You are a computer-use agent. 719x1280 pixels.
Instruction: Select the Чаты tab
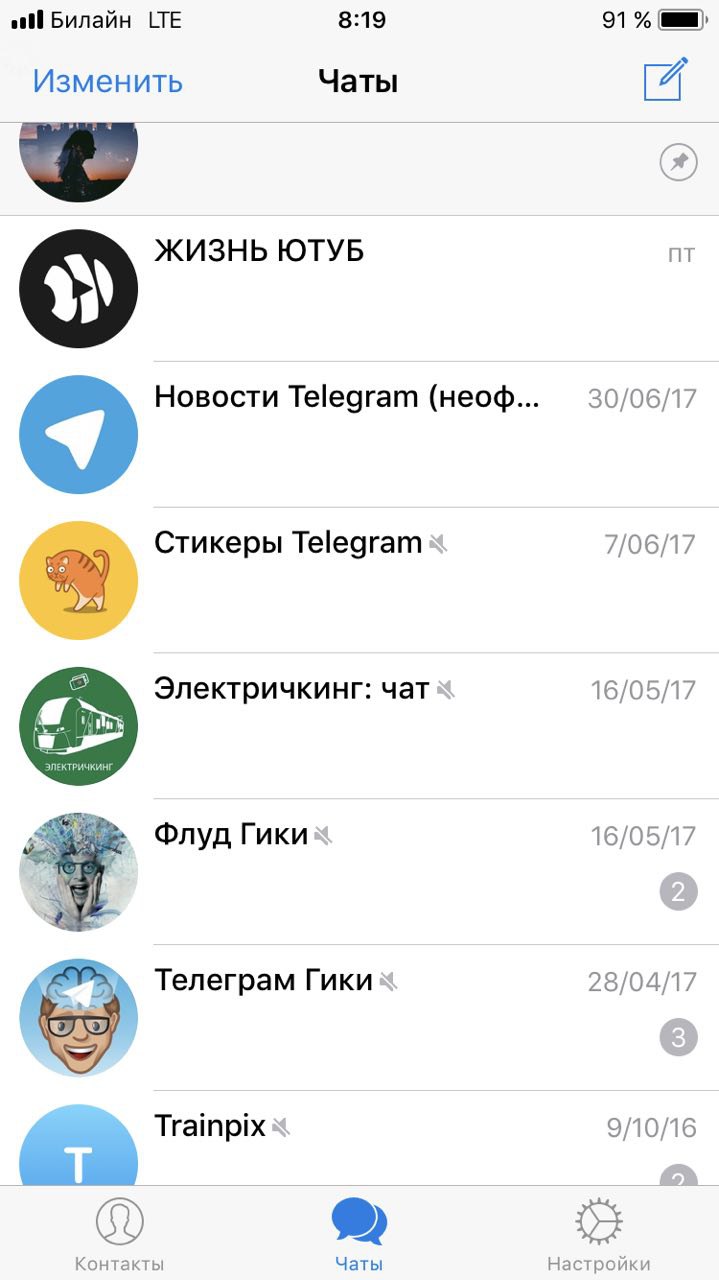359,1235
